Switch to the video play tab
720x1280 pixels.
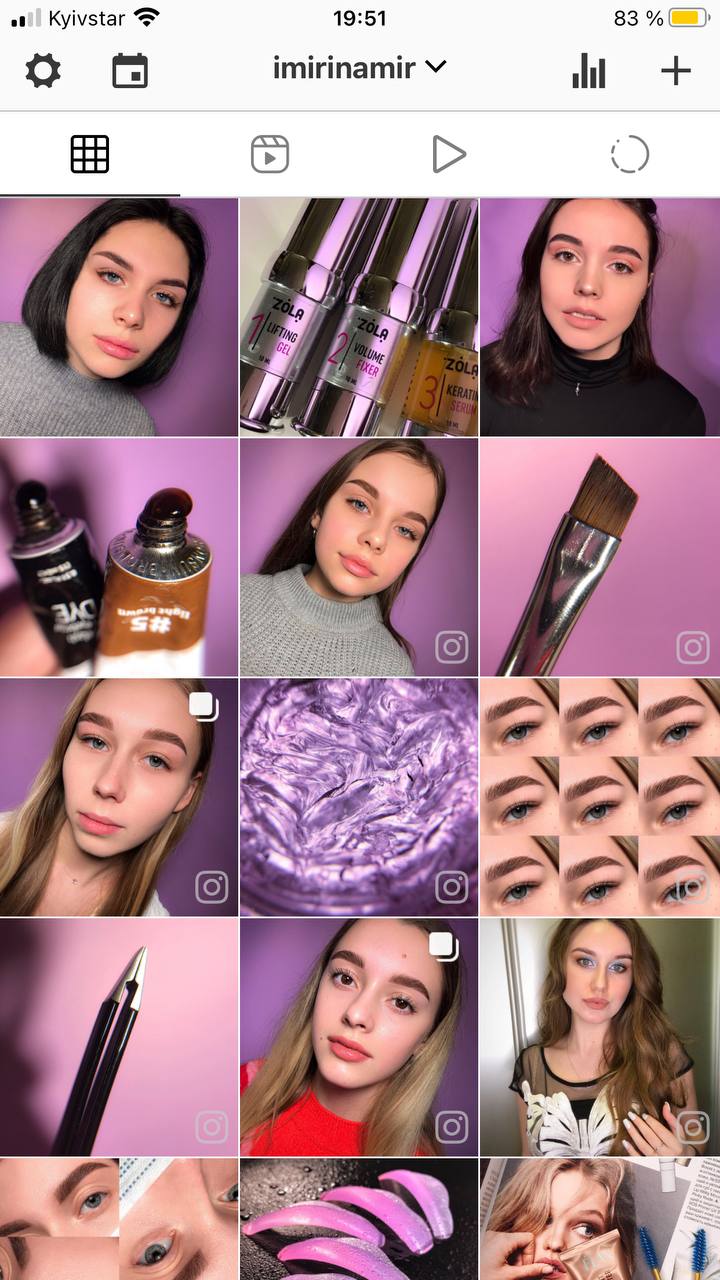coord(449,155)
